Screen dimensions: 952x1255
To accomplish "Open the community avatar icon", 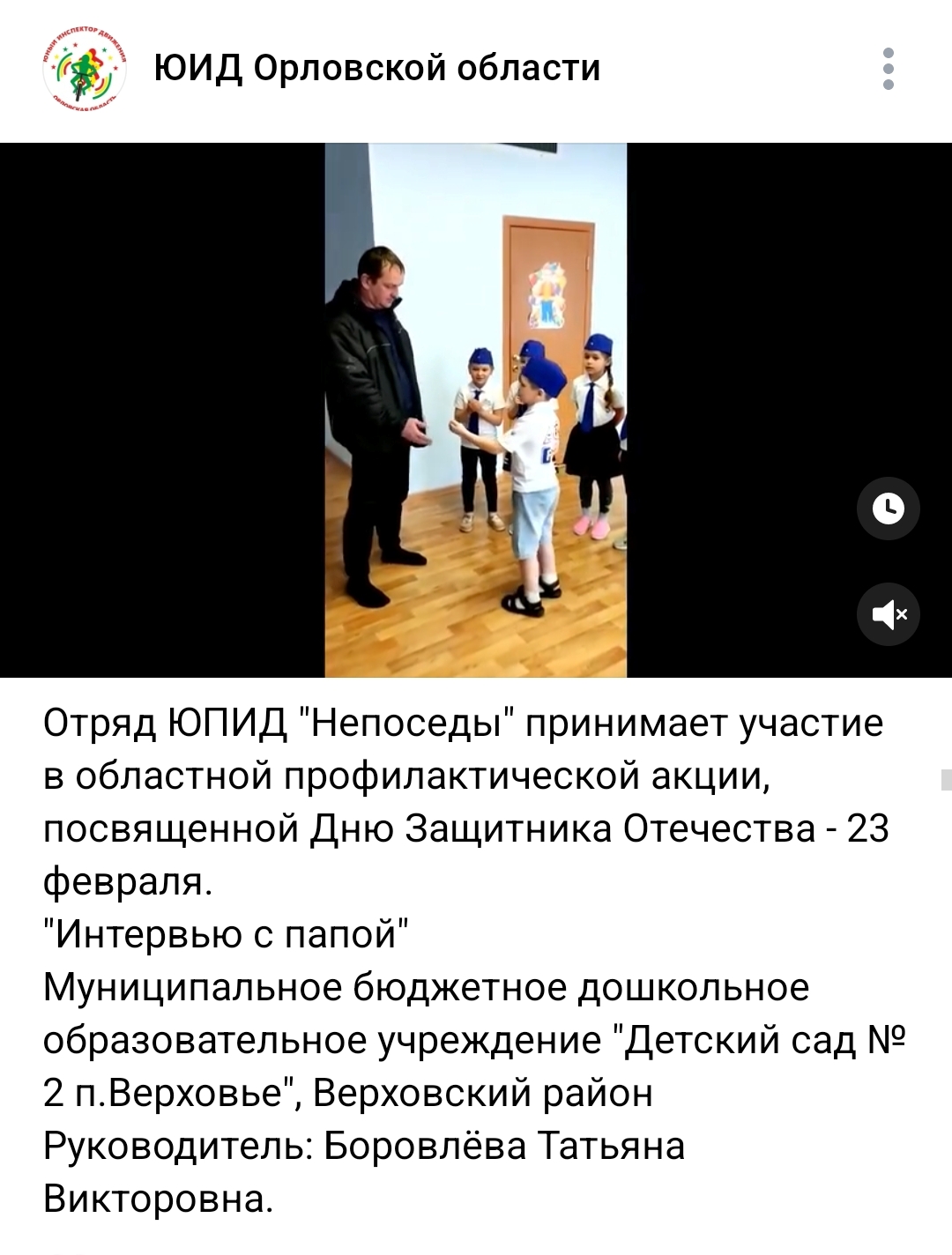I will pyautogui.click(x=85, y=68).
